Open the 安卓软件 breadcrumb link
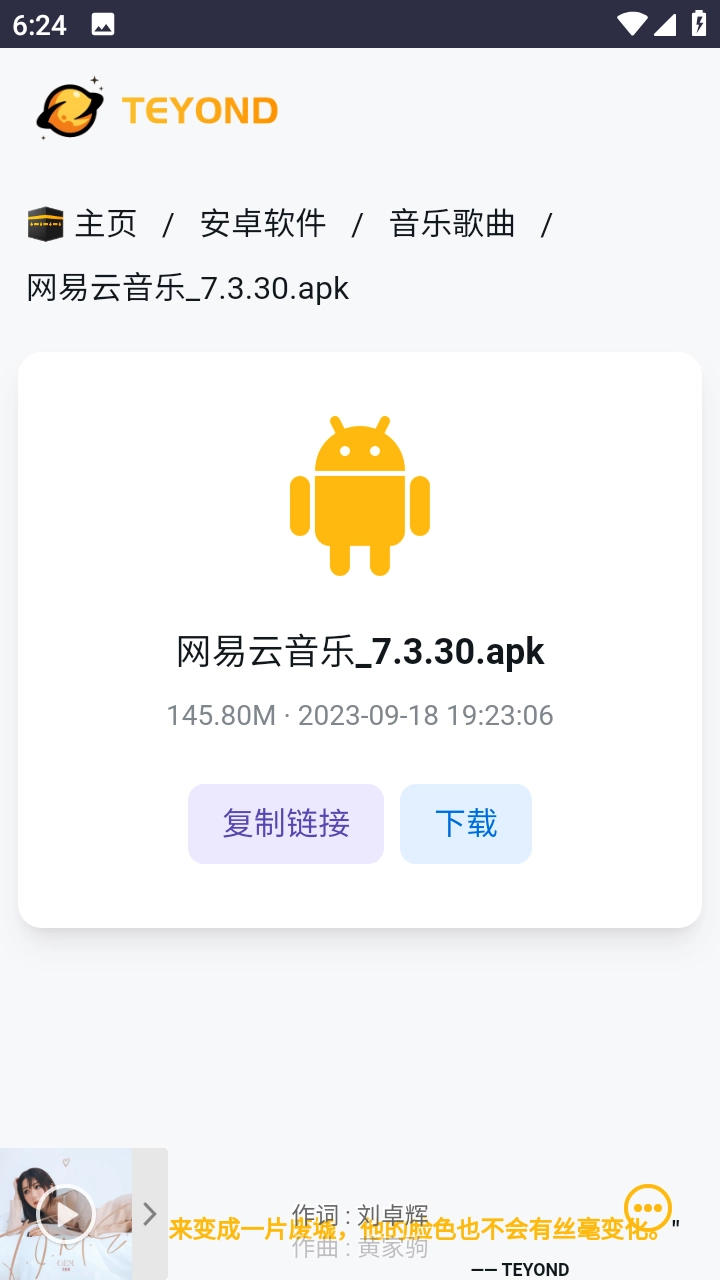This screenshot has height=1280, width=720. point(264,224)
